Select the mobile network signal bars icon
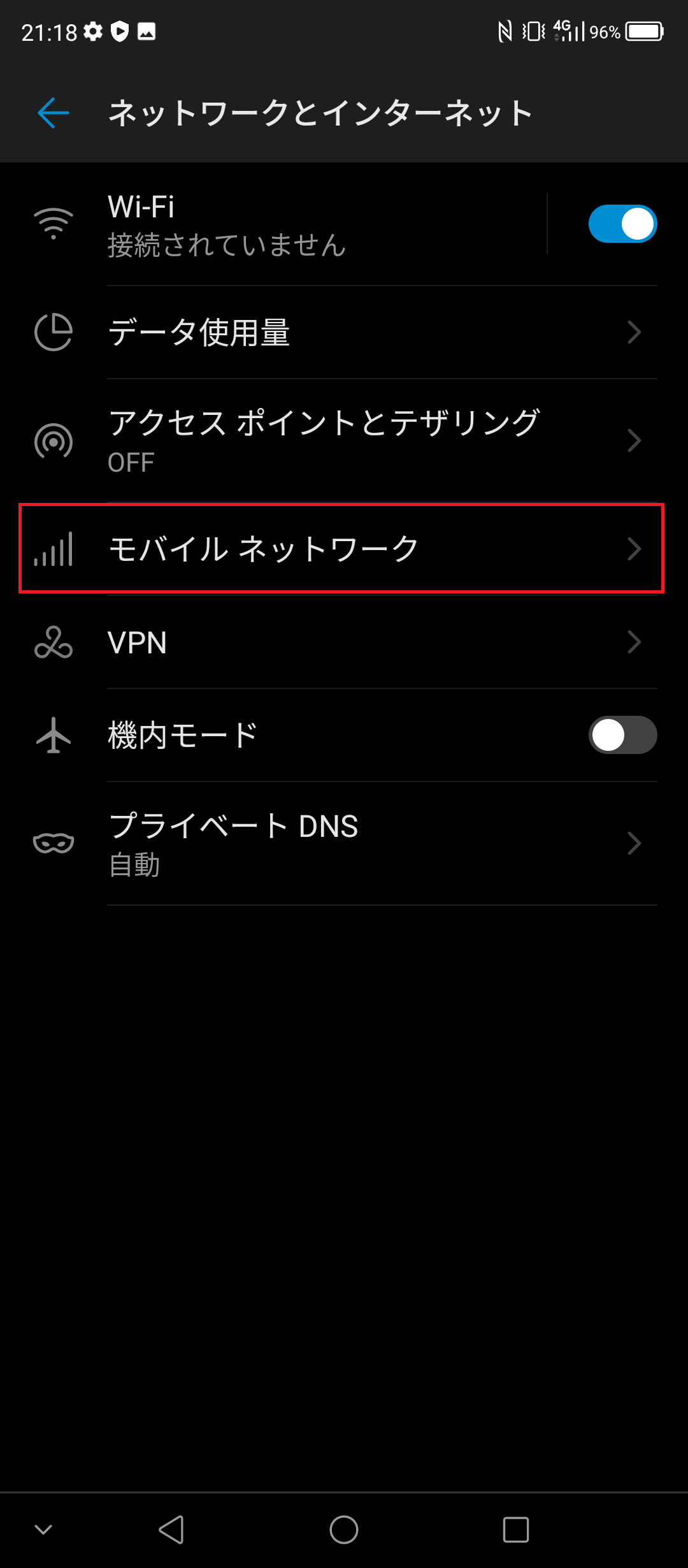The width and height of the screenshot is (688, 1568). pos(54,549)
